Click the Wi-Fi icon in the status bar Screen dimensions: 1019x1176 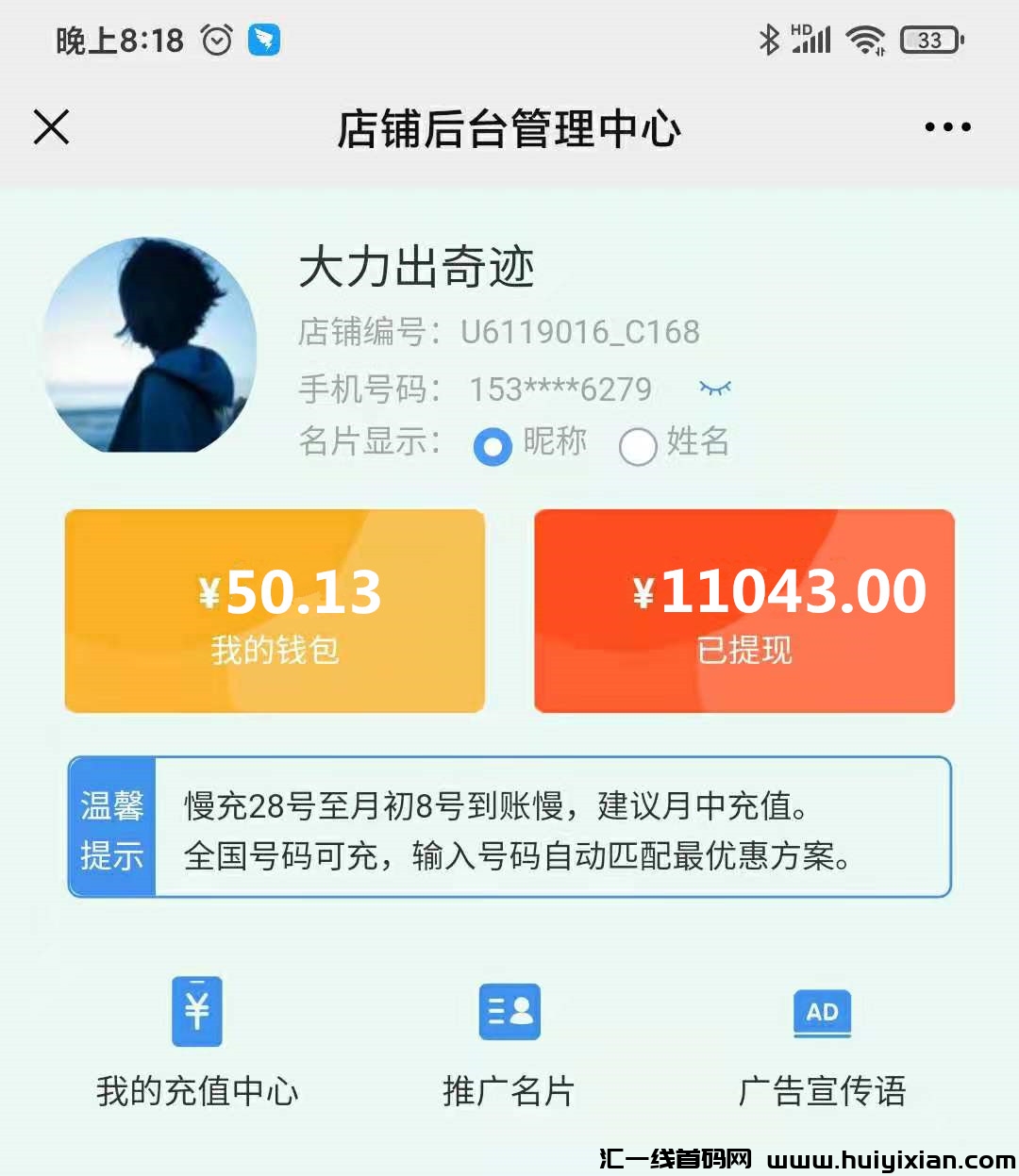point(865,40)
